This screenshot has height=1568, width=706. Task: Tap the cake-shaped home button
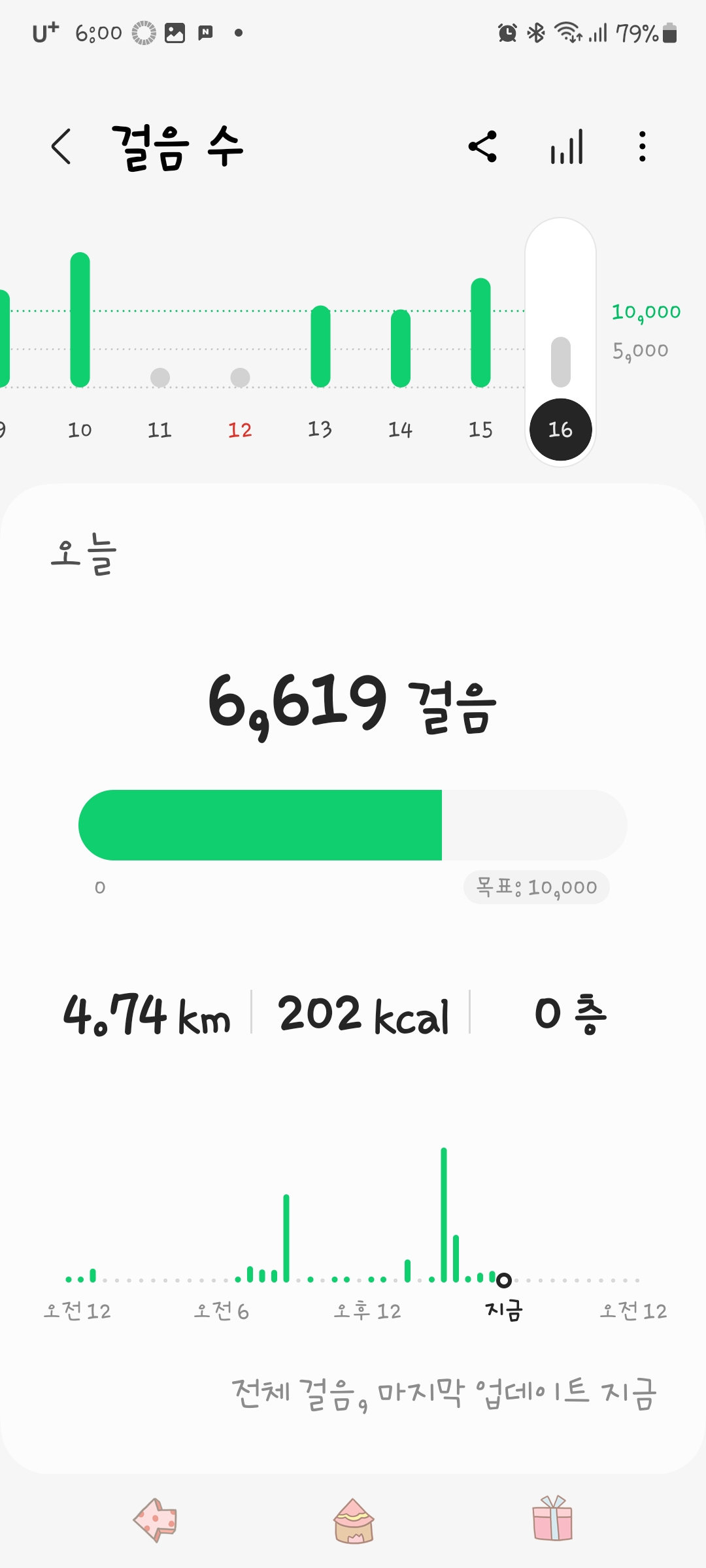pyautogui.click(x=354, y=1521)
